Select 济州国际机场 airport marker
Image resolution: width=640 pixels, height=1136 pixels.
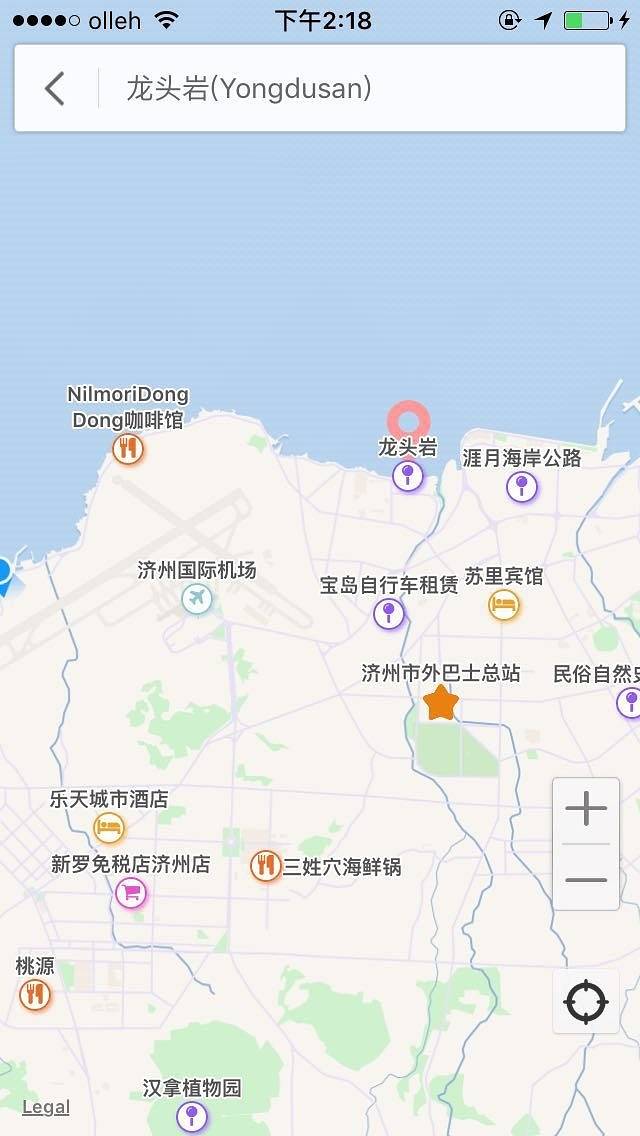[x=197, y=599]
